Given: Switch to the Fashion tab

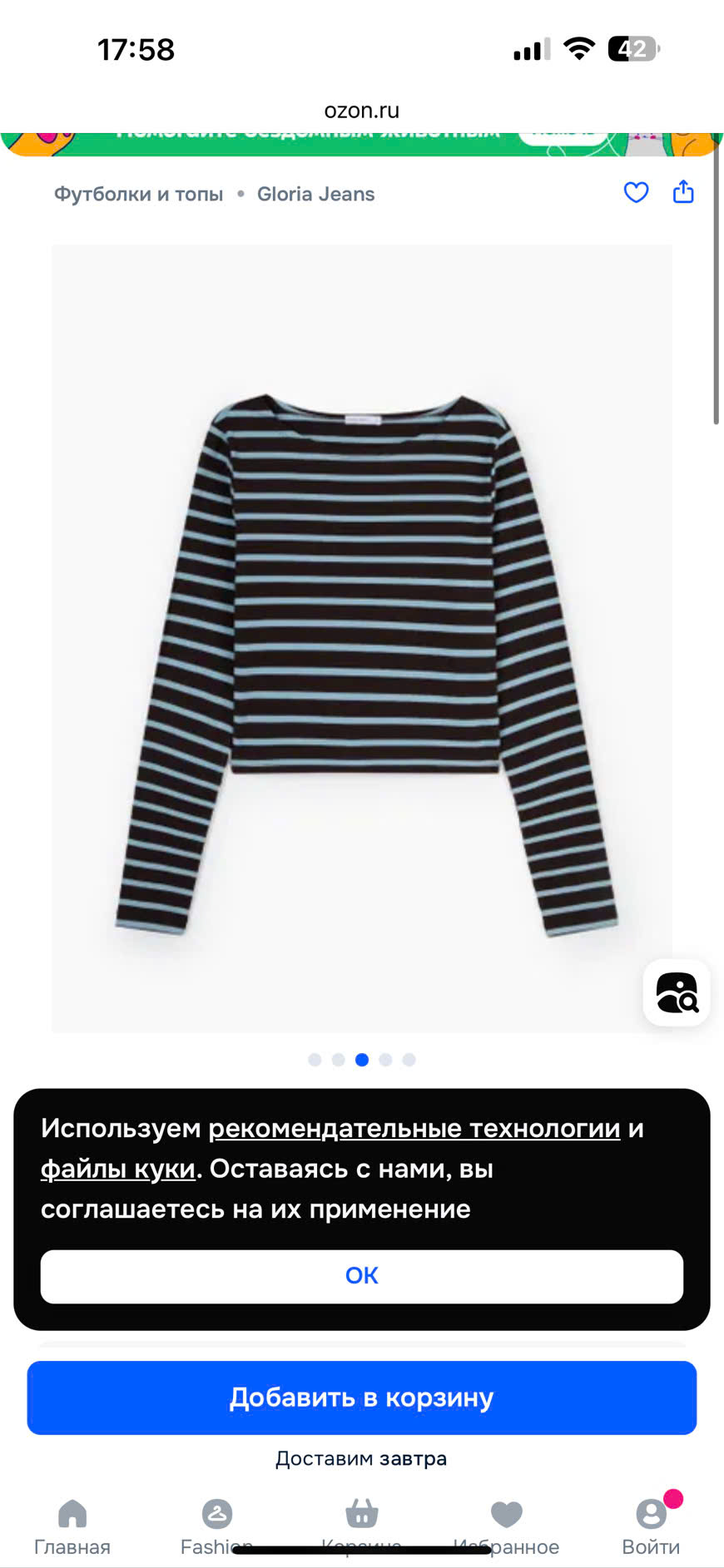Looking at the screenshot, I should coord(216,1526).
